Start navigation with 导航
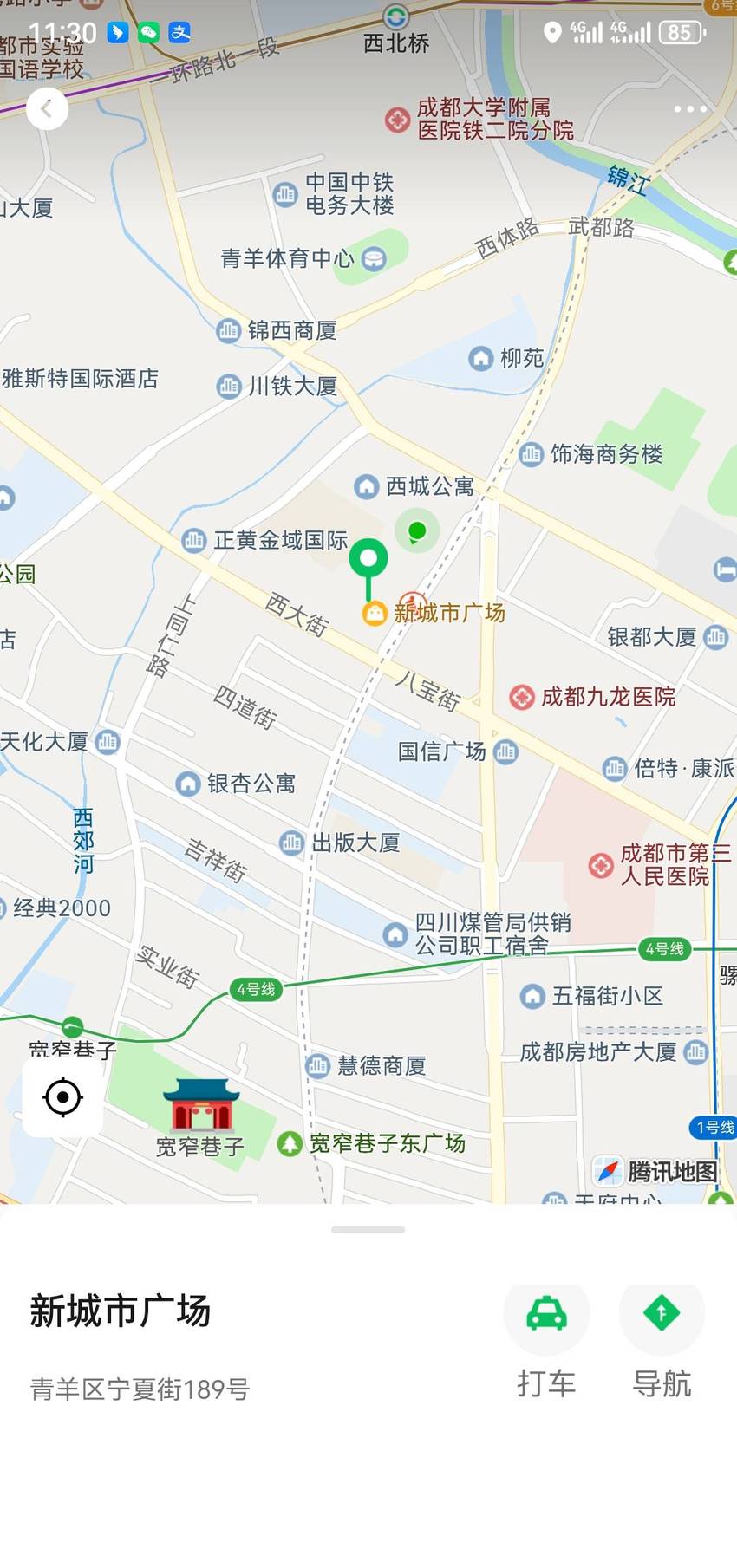Image resolution: width=737 pixels, height=1568 pixels. pyautogui.click(x=662, y=1340)
